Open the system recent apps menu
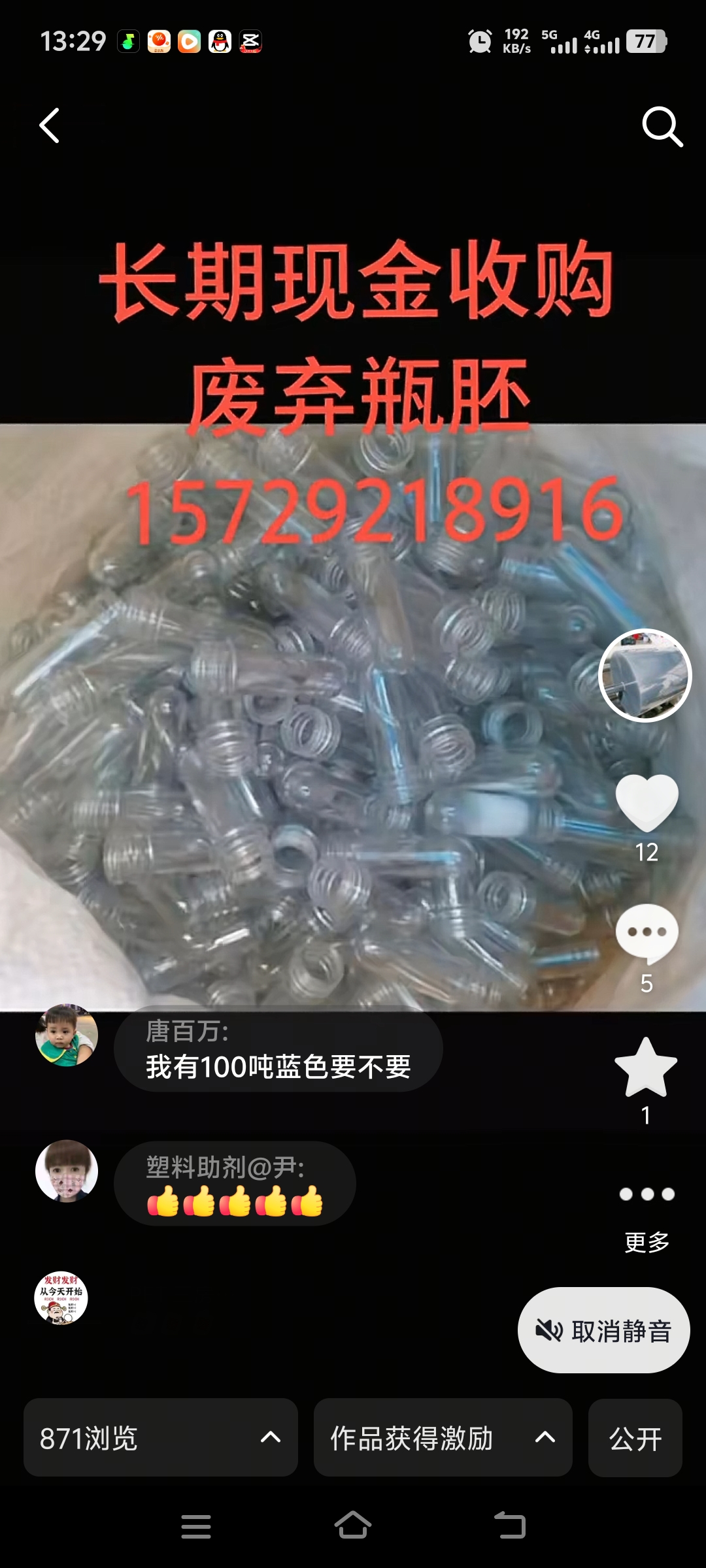 point(196,1526)
